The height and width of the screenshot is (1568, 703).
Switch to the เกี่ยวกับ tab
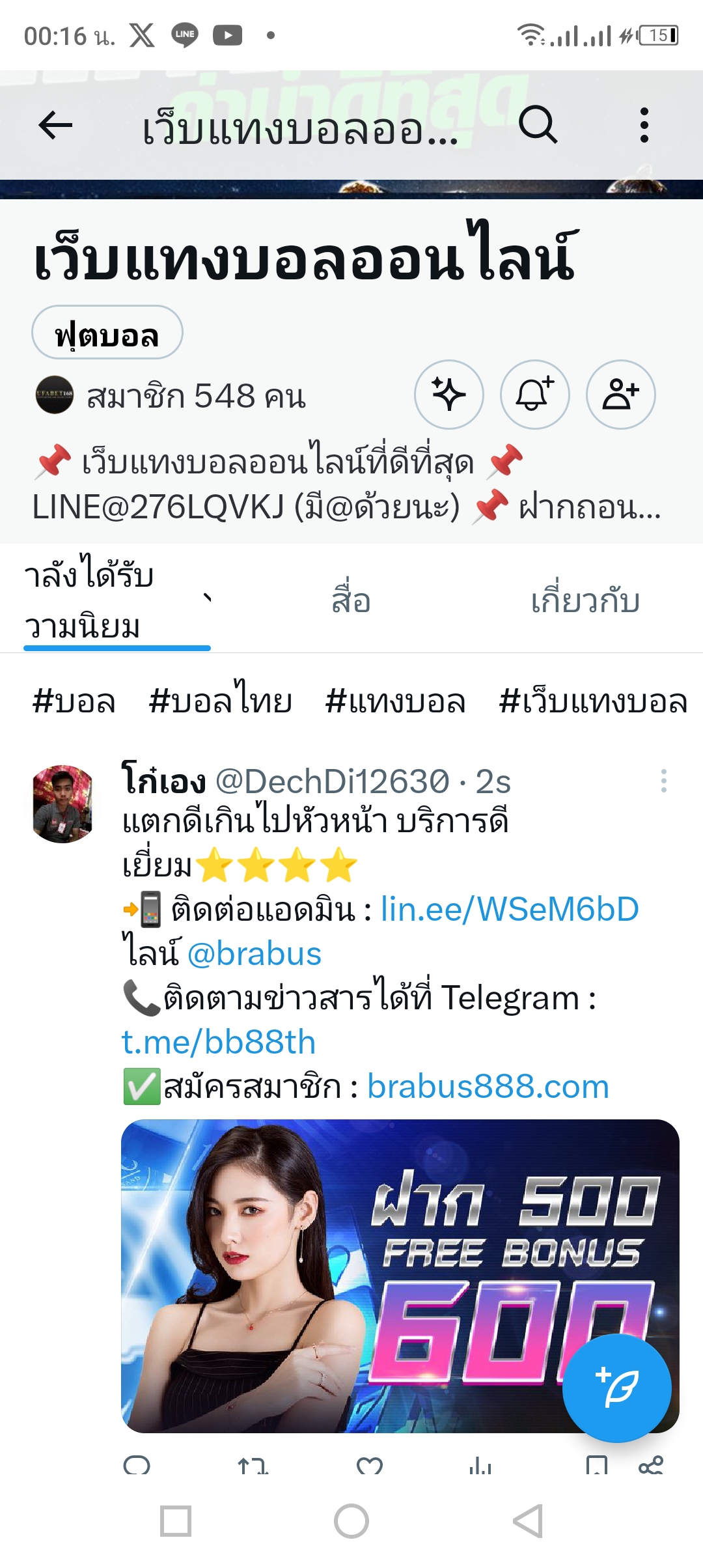[585, 600]
